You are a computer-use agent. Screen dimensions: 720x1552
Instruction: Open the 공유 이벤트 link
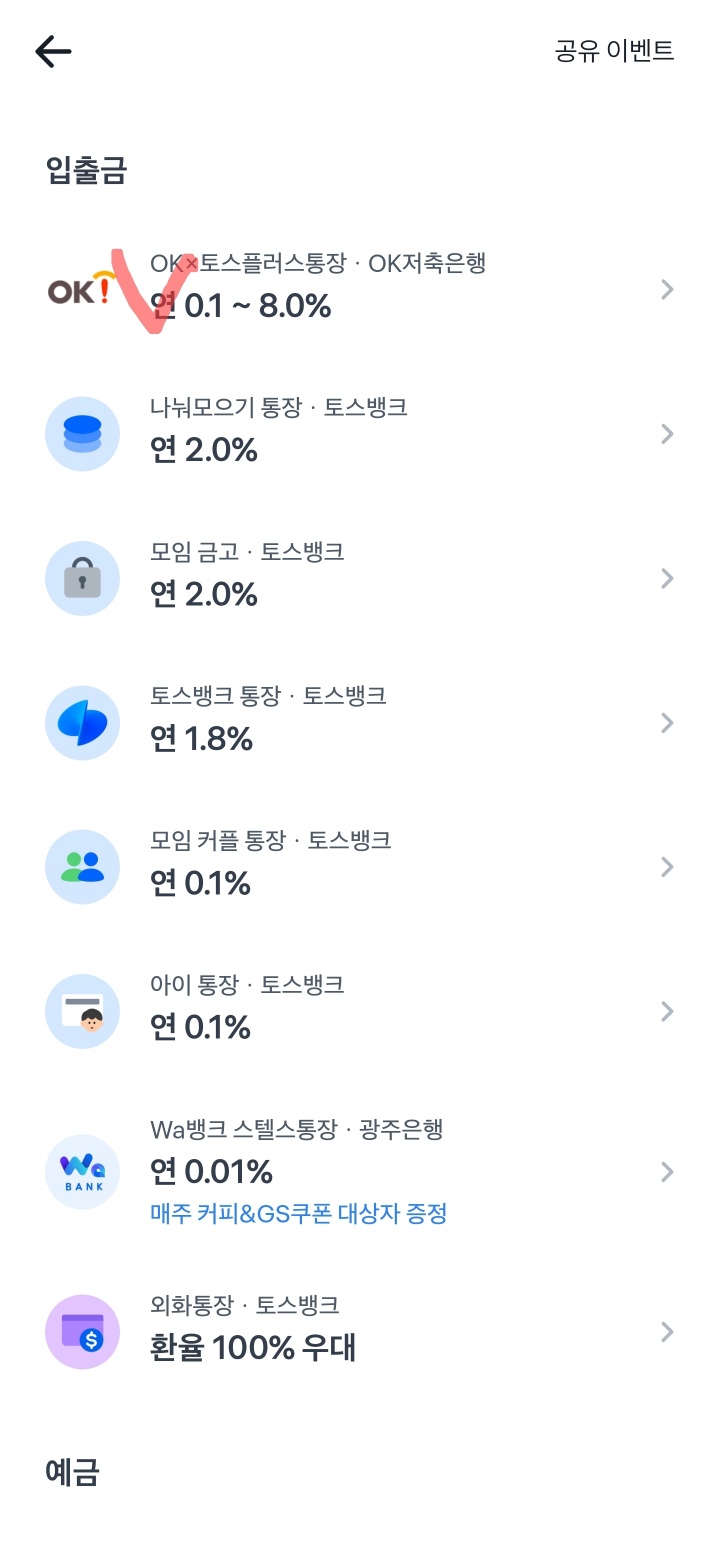point(614,51)
